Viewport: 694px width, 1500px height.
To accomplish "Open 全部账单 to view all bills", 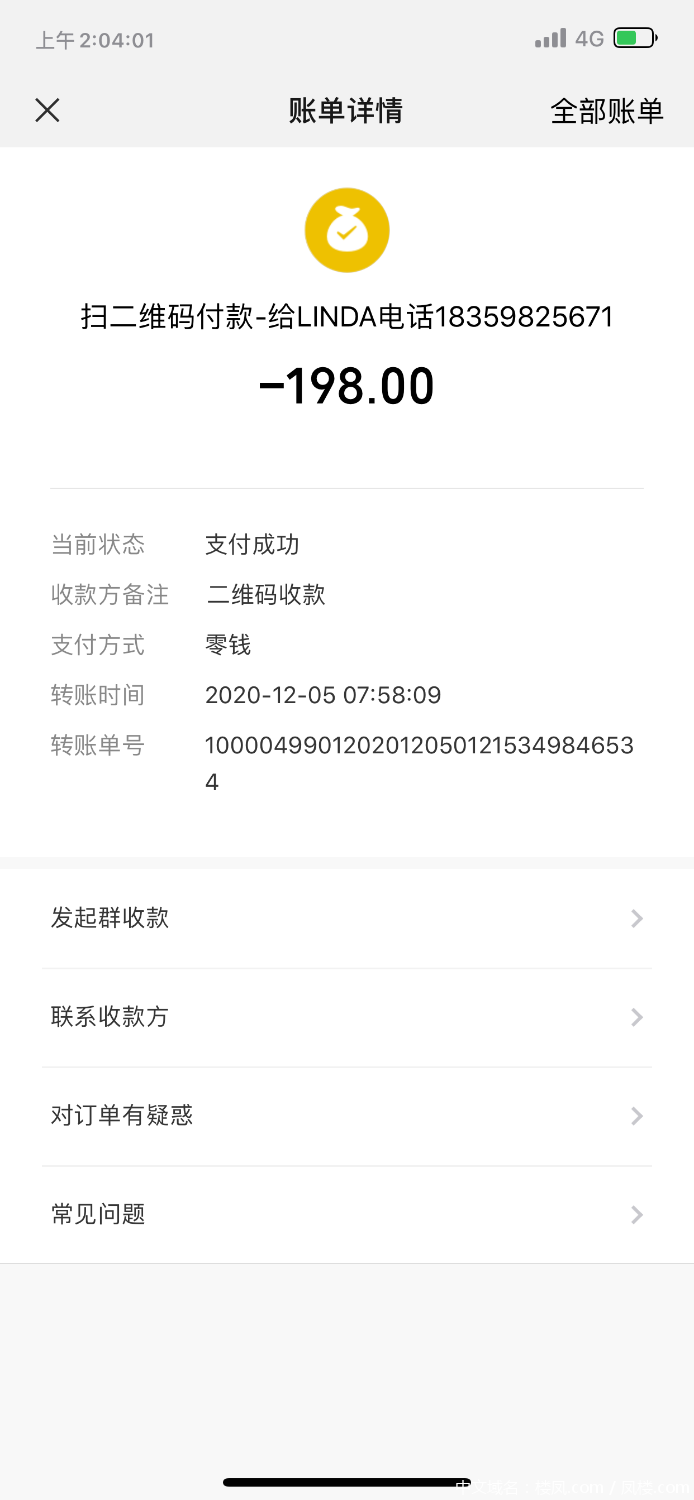I will (x=606, y=111).
